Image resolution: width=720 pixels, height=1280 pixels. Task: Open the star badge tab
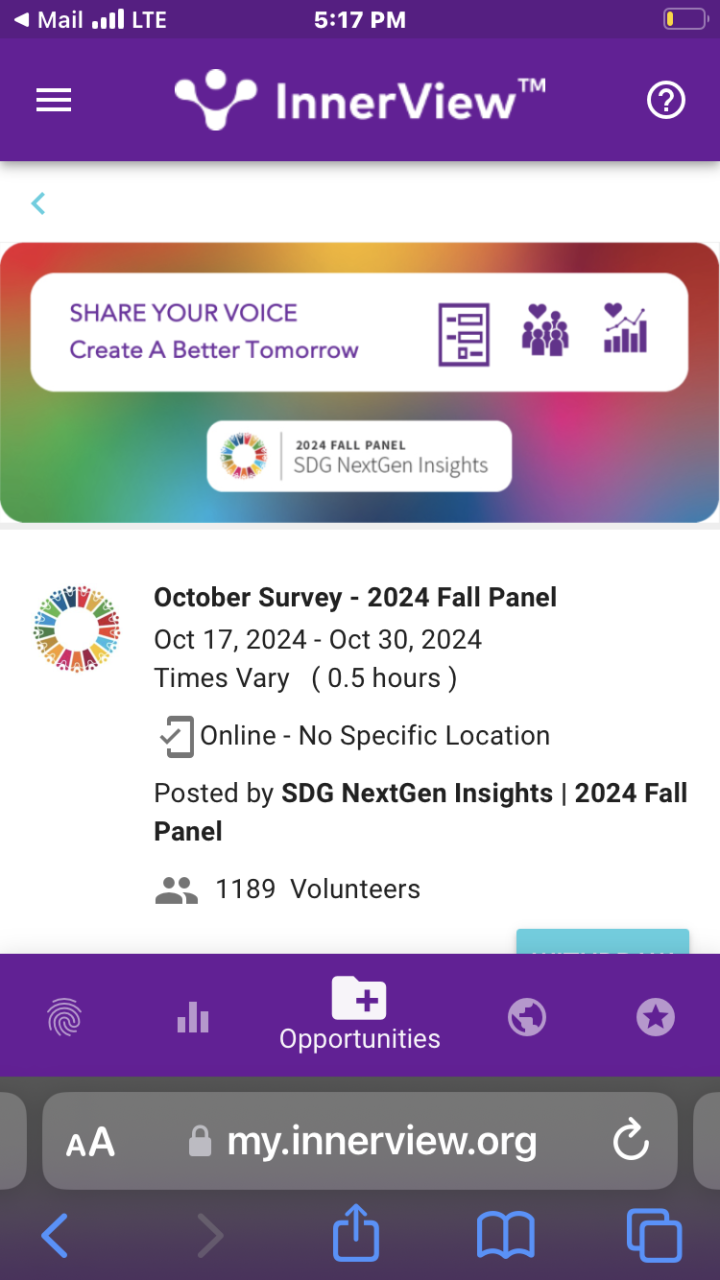pos(655,1018)
